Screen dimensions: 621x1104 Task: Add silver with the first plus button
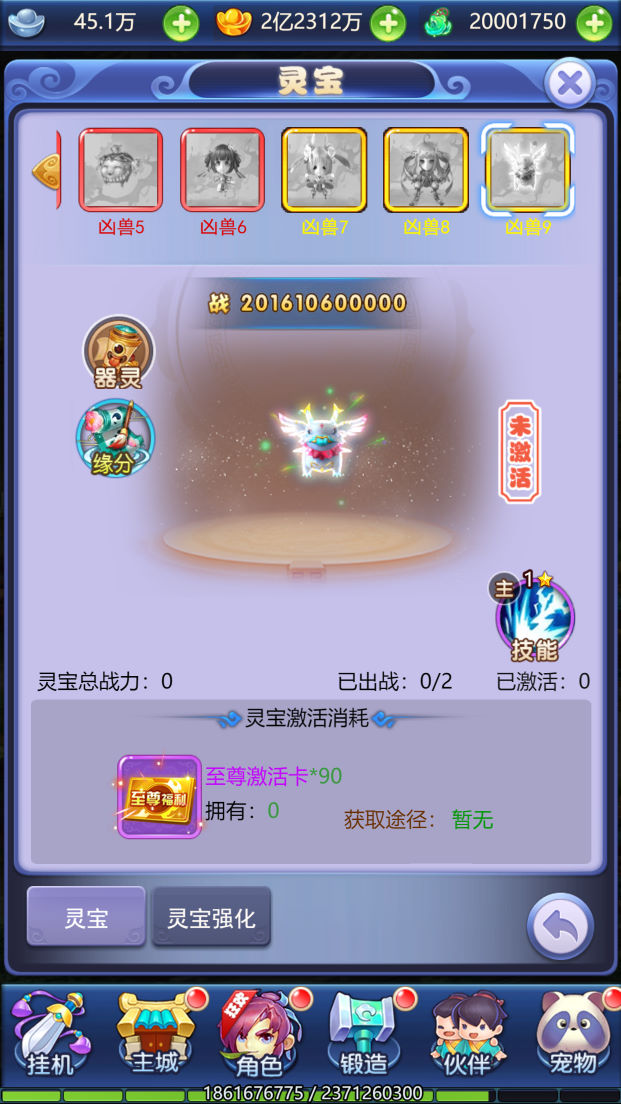pos(181,23)
